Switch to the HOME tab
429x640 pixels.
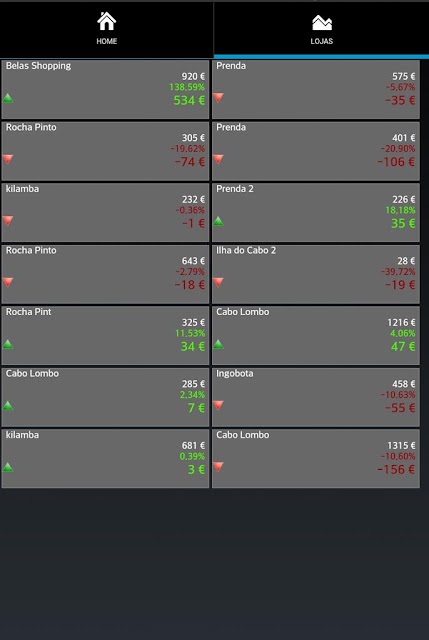click(x=107, y=29)
